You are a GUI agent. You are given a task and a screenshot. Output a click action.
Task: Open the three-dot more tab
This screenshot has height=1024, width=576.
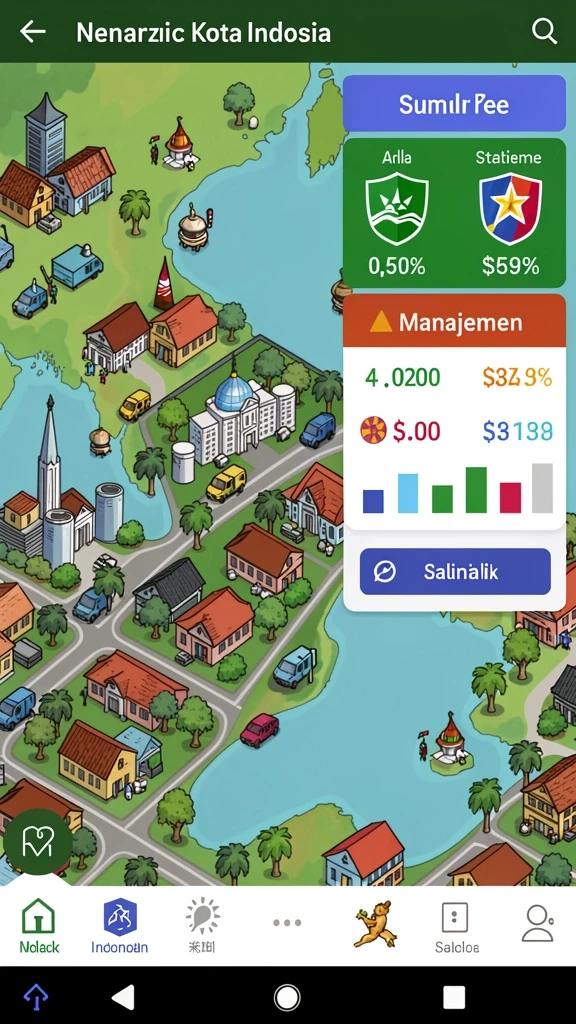tap(287, 923)
